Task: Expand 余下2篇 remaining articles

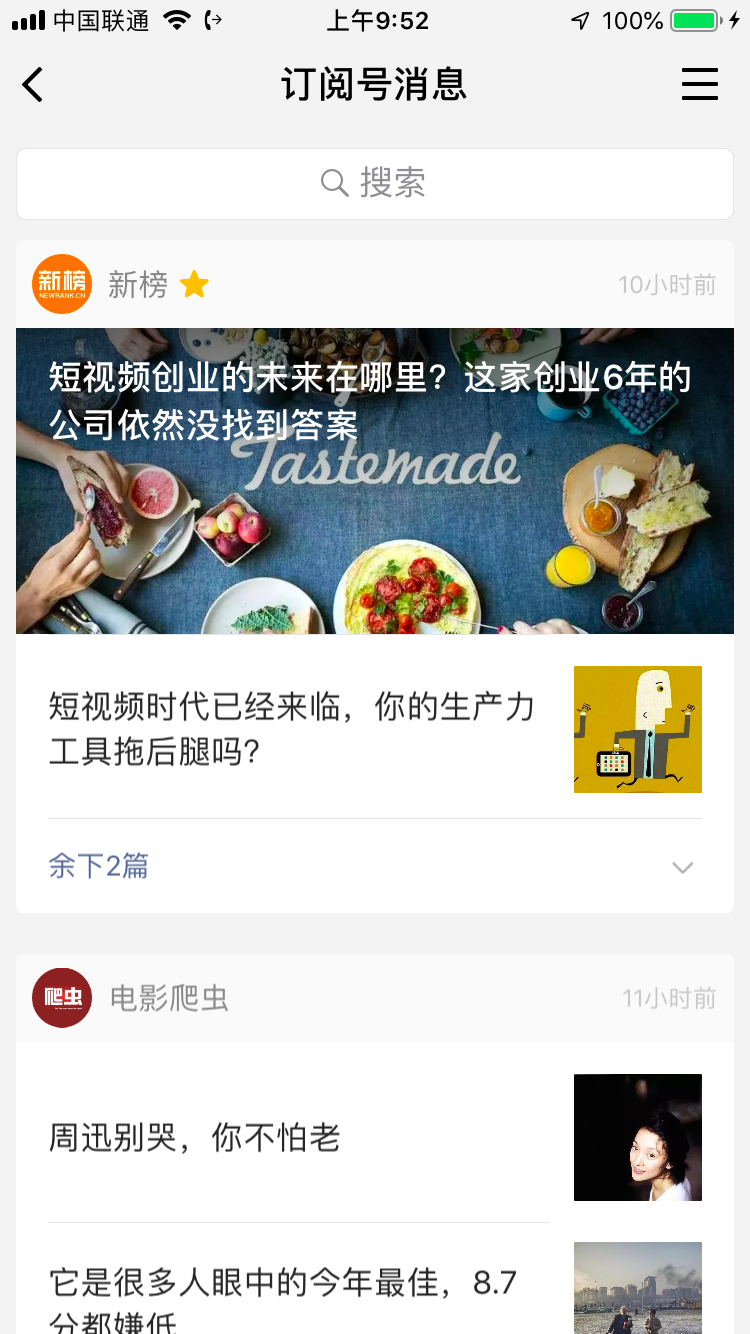Action: (x=375, y=866)
